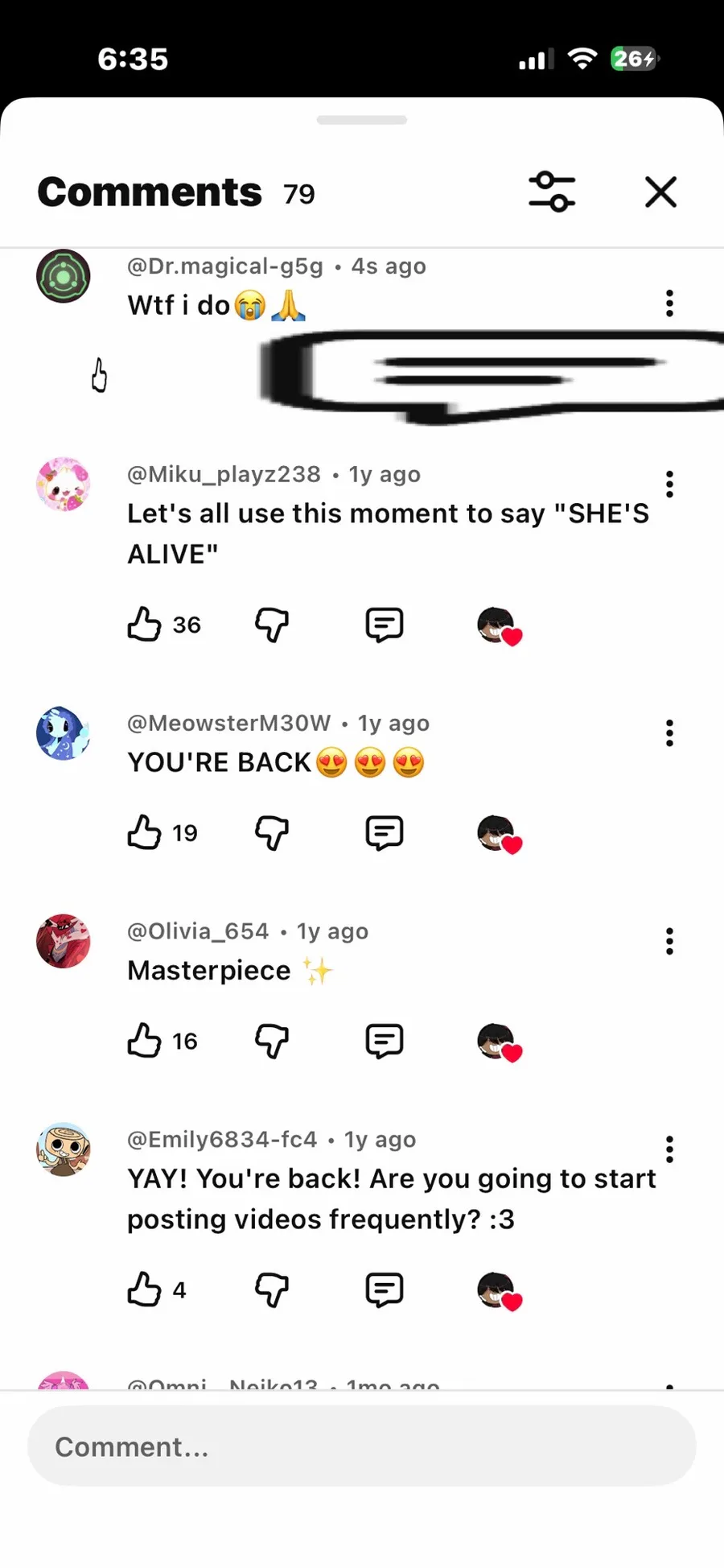This screenshot has width=724, height=1568.
Task: Like Olivia_654's Masterpiece comment
Action: pyautogui.click(x=145, y=1041)
